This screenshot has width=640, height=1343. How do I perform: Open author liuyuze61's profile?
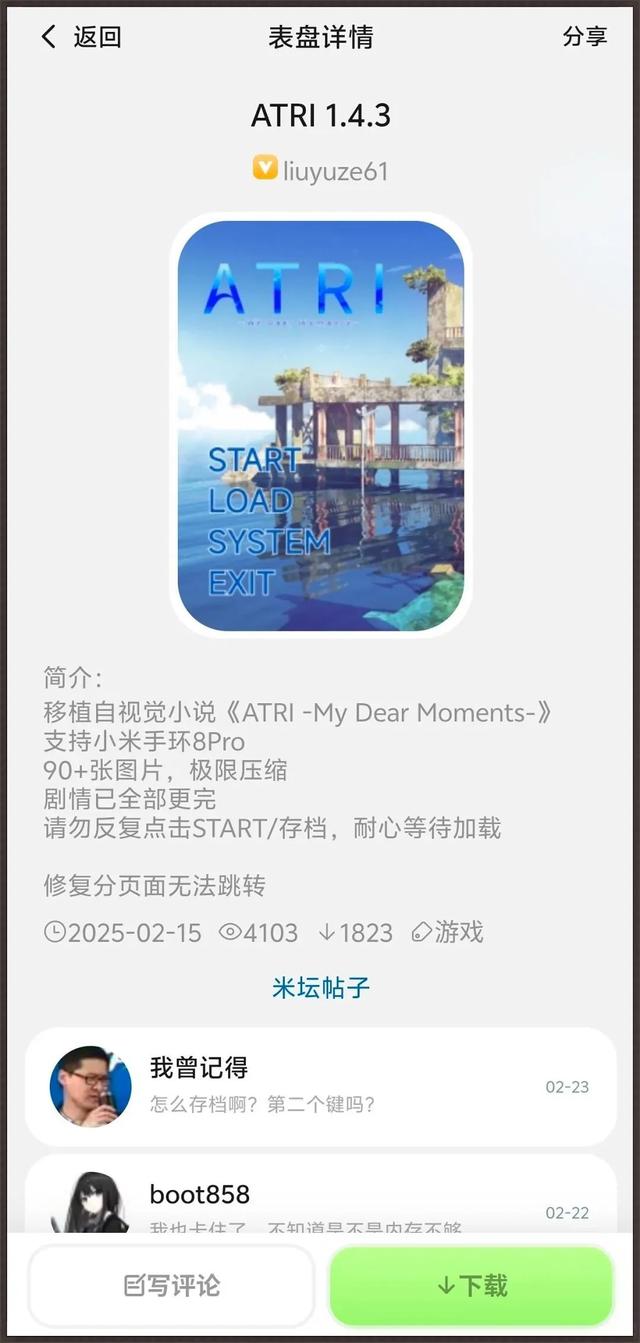(320, 170)
